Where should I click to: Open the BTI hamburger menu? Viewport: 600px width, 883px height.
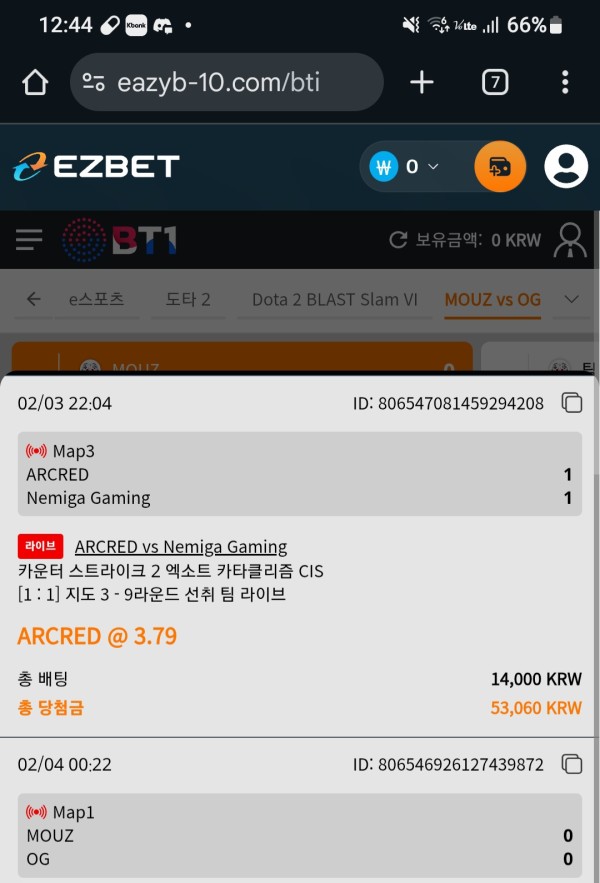pyautogui.click(x=29, y=239)
